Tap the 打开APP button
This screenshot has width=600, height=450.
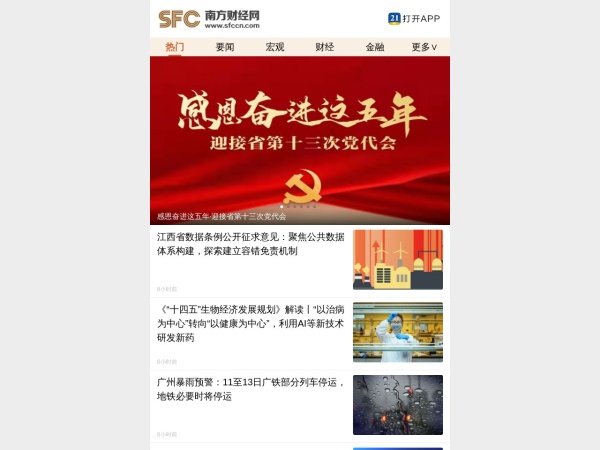pos(414,18)
